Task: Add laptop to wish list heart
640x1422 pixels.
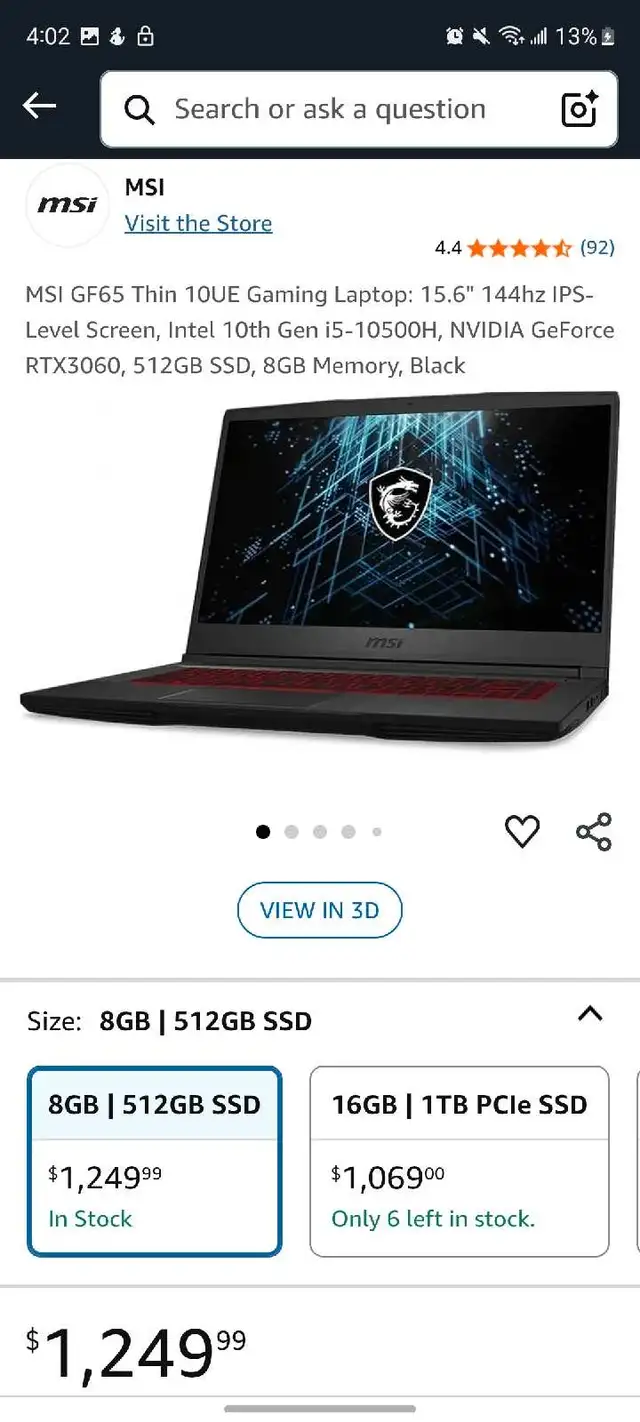Action: 522,831
